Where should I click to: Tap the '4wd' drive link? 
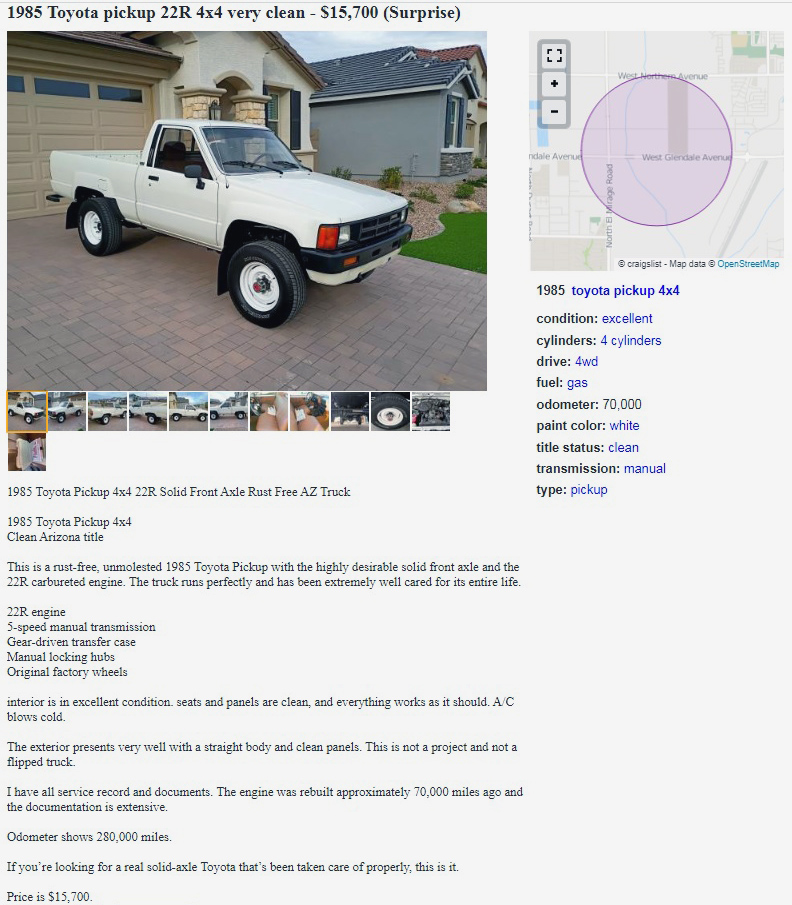coord(586,362)
